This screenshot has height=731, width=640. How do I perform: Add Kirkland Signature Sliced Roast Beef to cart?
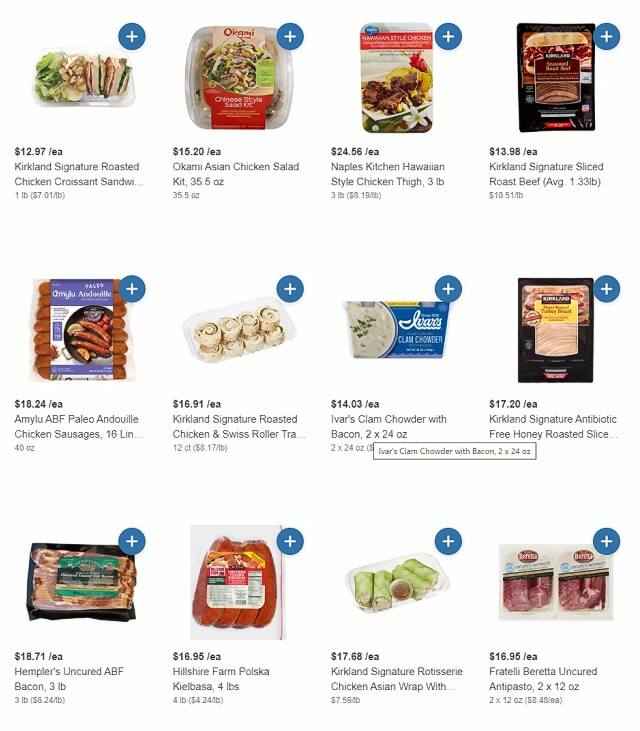606,37
